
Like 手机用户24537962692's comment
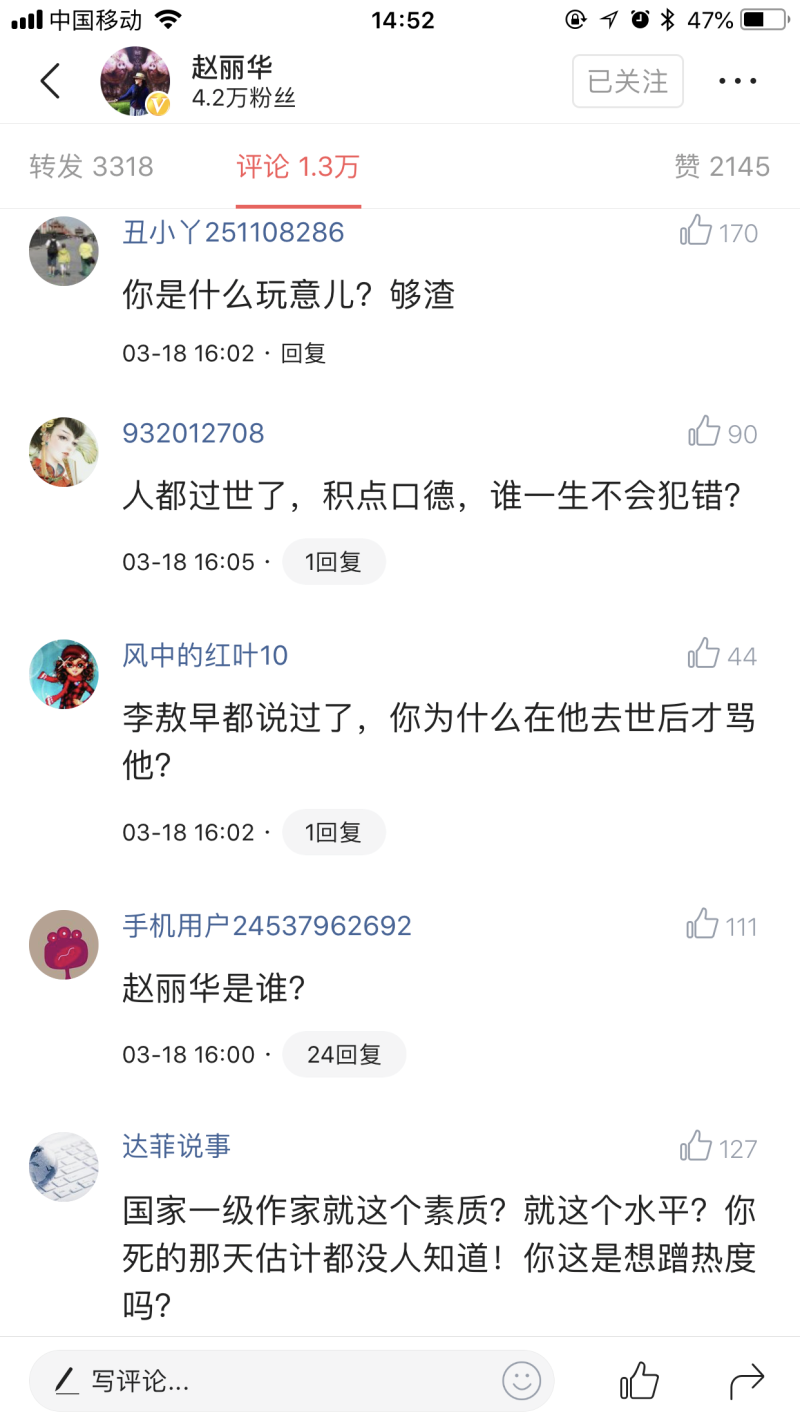722,926
